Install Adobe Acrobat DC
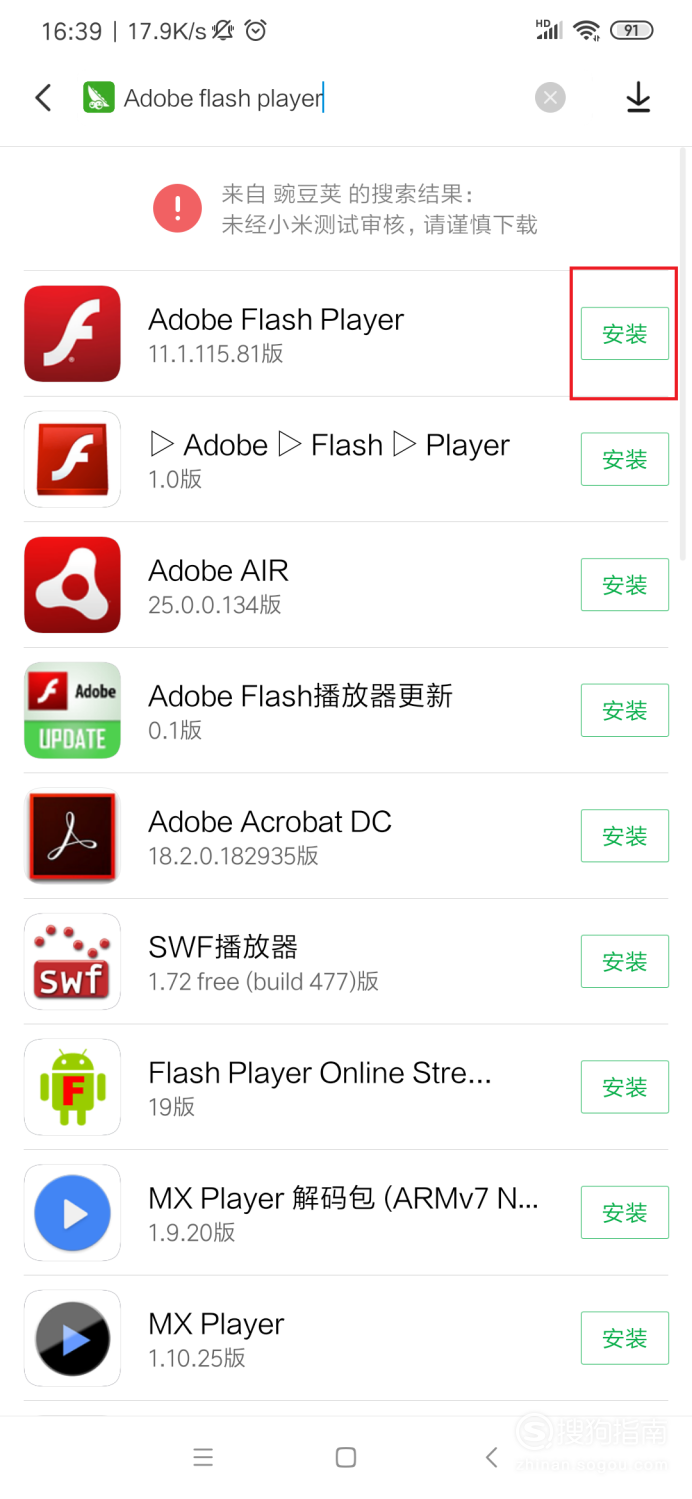Image resolution: width=692 pixels, height=1499 pixels. click(x=625, y=836)
